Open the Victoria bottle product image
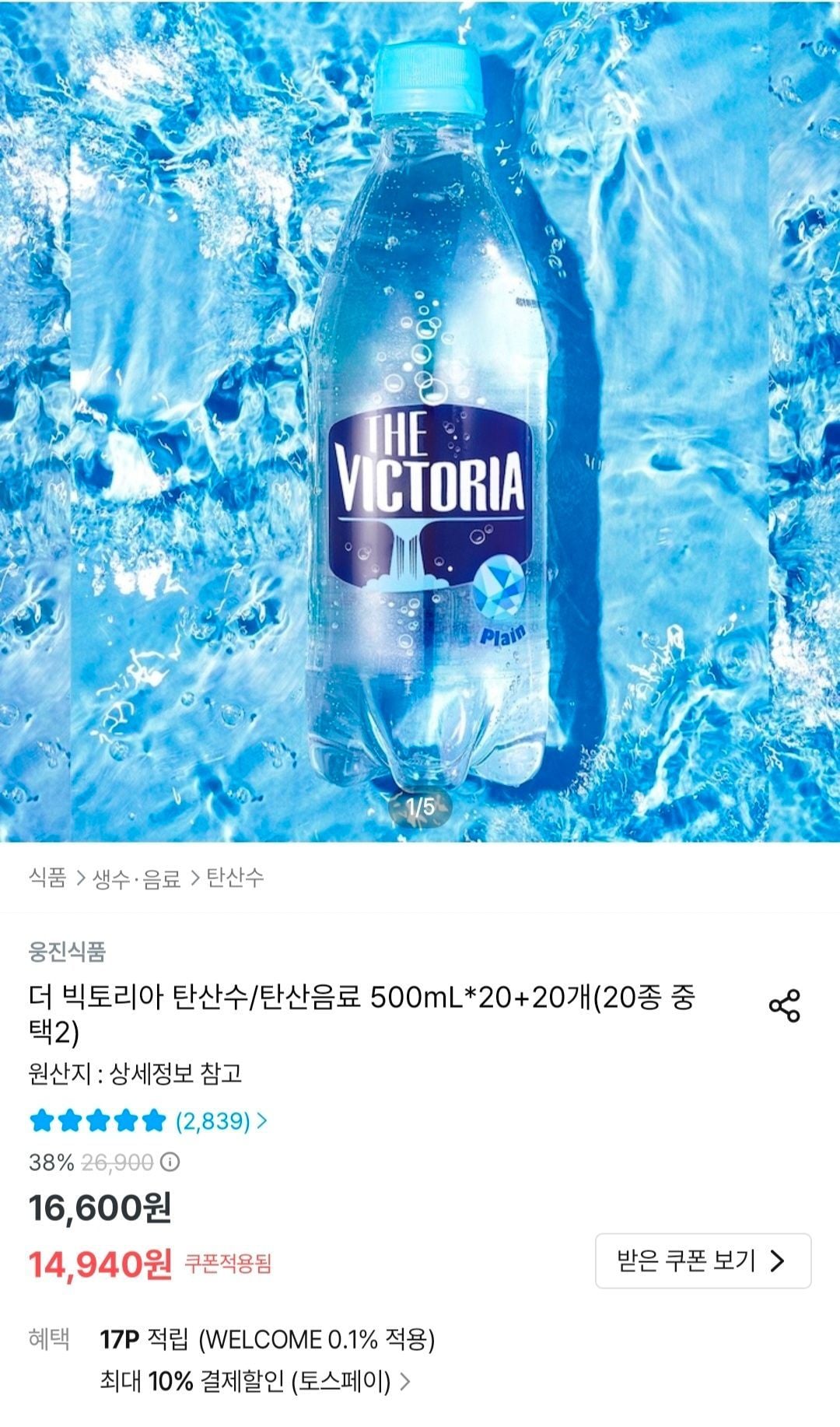 click(x=420, y=420)
